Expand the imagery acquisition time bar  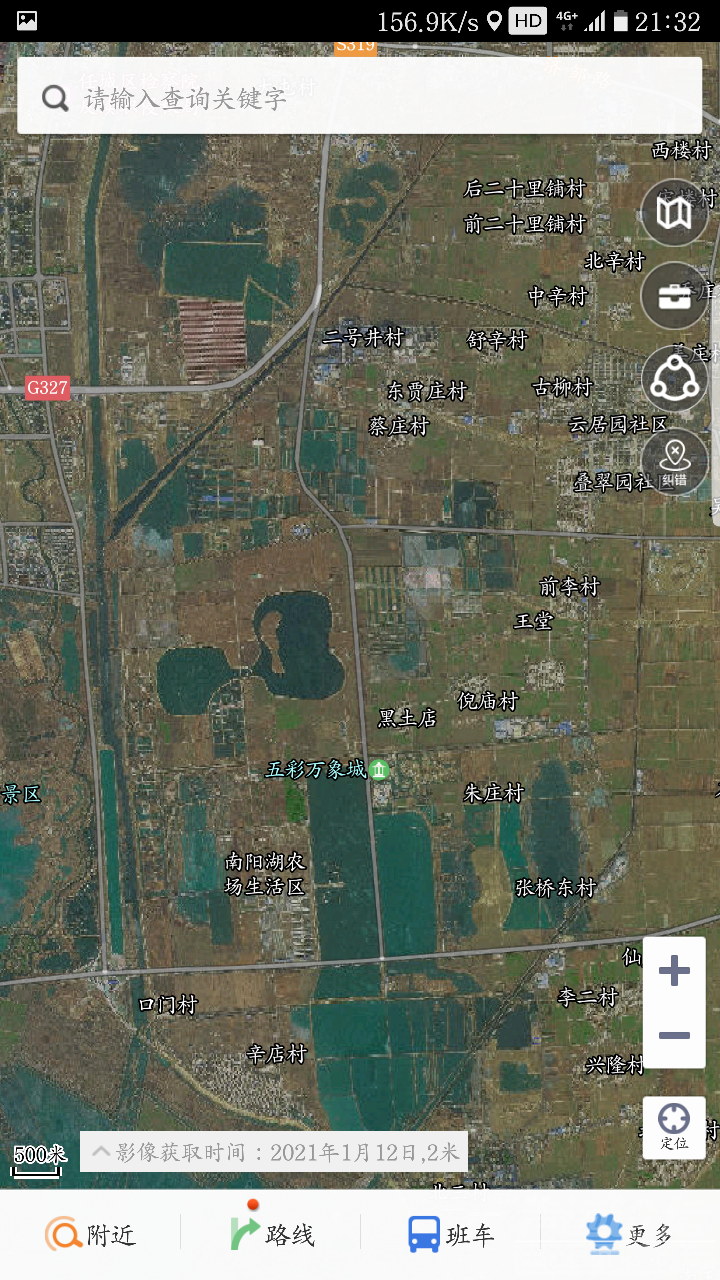274,1152
